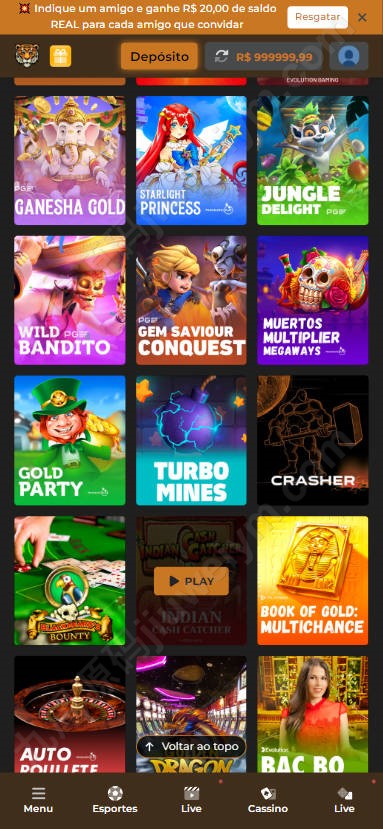The image size is (383, 829).
Task: Open the Ganesha Gold game
Action: coord(70,160)
